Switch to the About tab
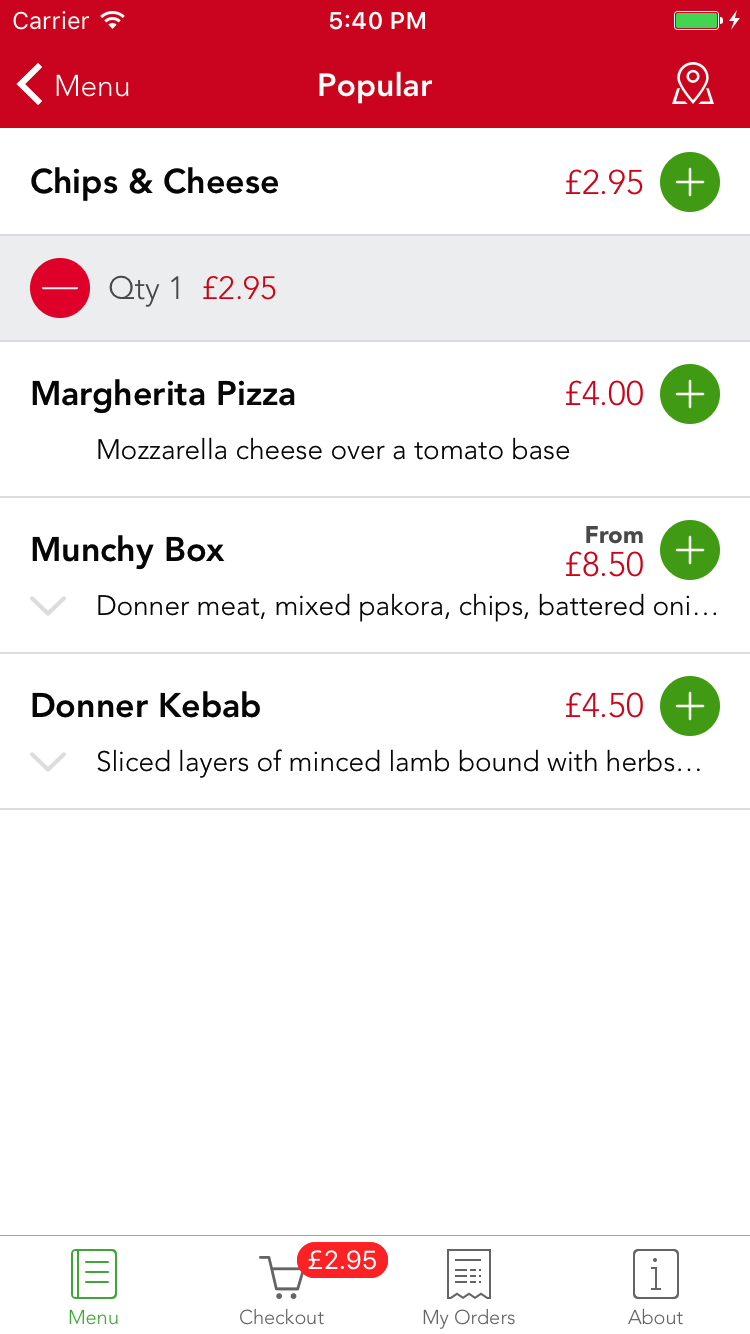This screenshot has width=750, height=1334. tap(656, 1287)
